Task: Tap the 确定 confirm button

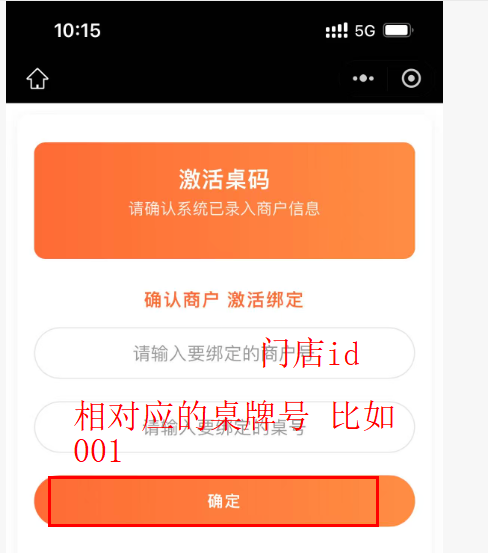Action: (x=225, y=501)
